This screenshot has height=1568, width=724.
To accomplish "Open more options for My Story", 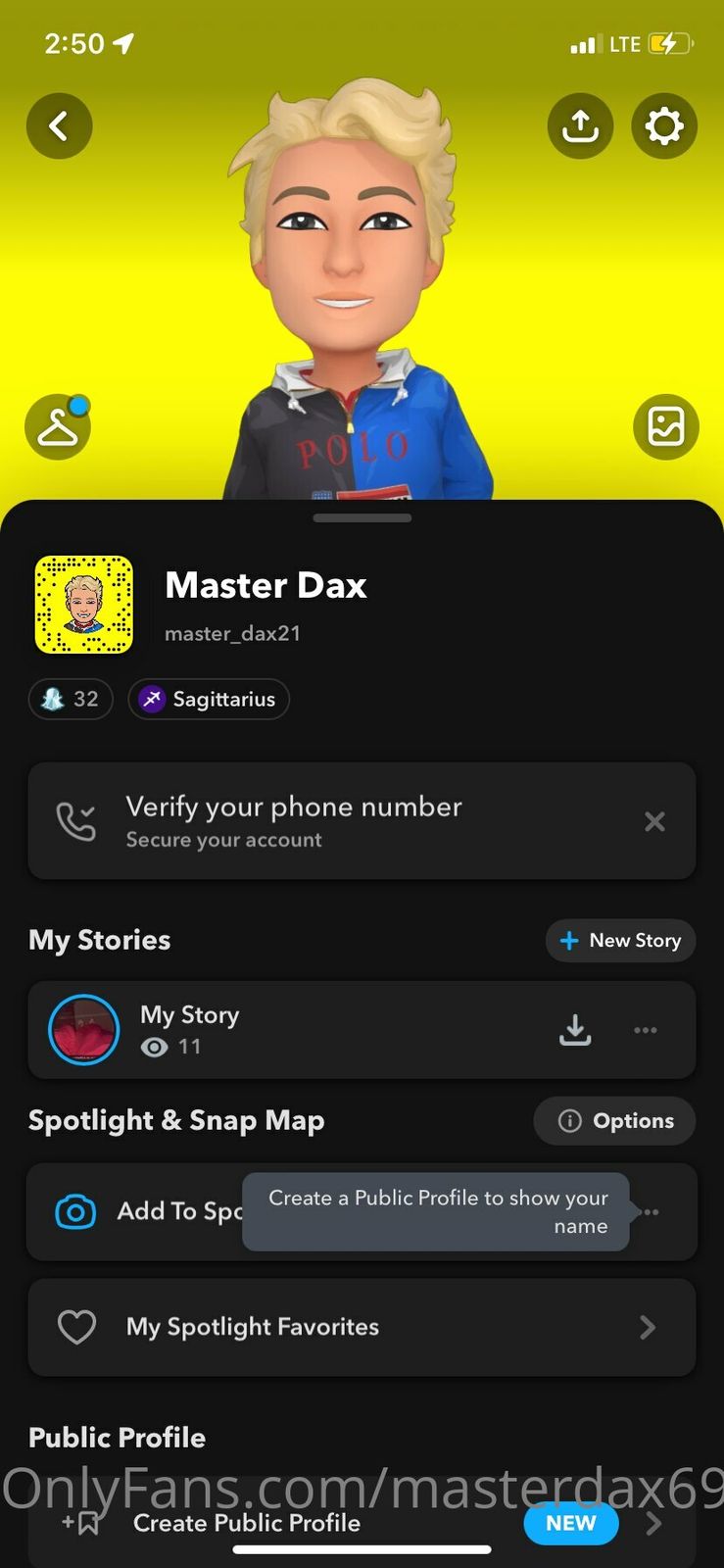I will [645, 1030].
